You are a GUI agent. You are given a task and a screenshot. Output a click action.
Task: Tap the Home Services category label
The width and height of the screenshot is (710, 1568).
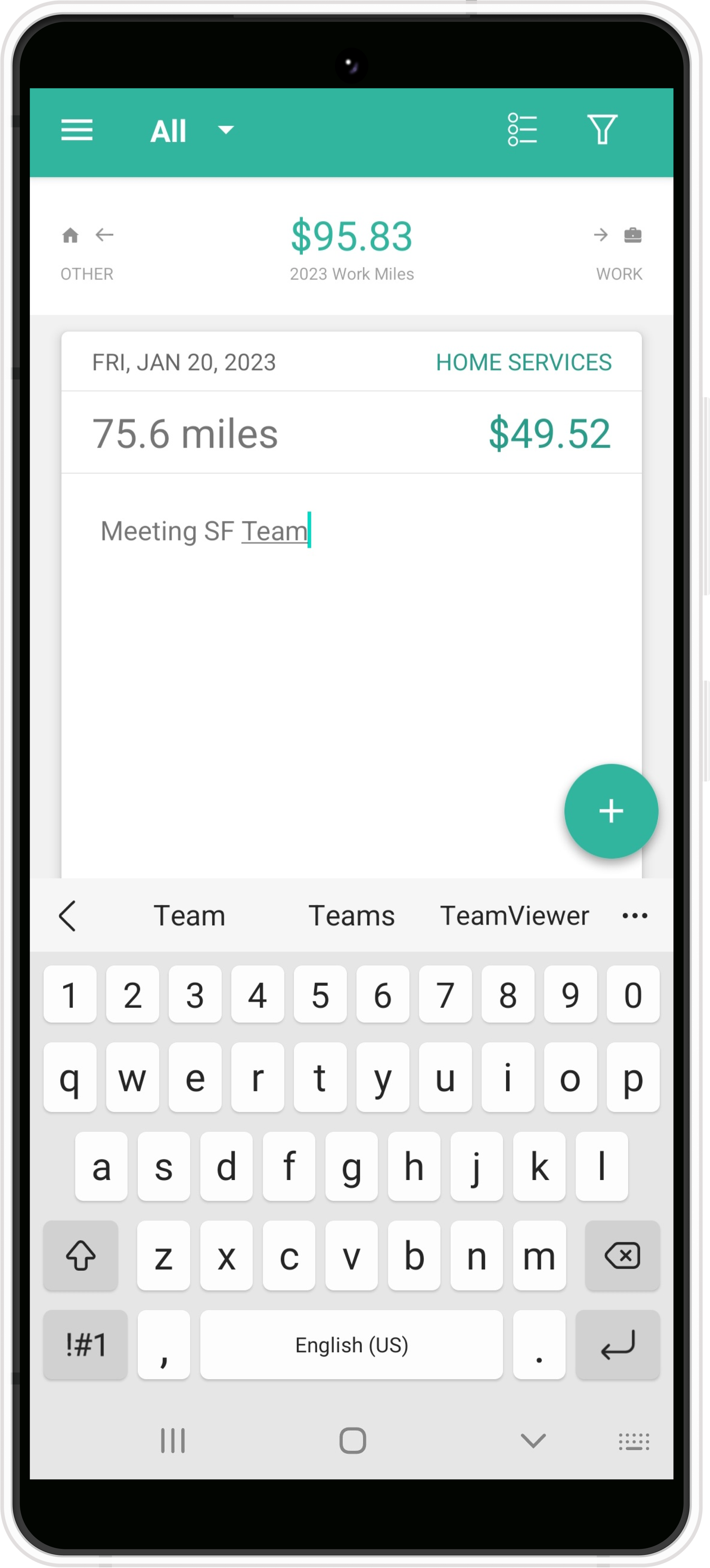(x=523, y=362)
